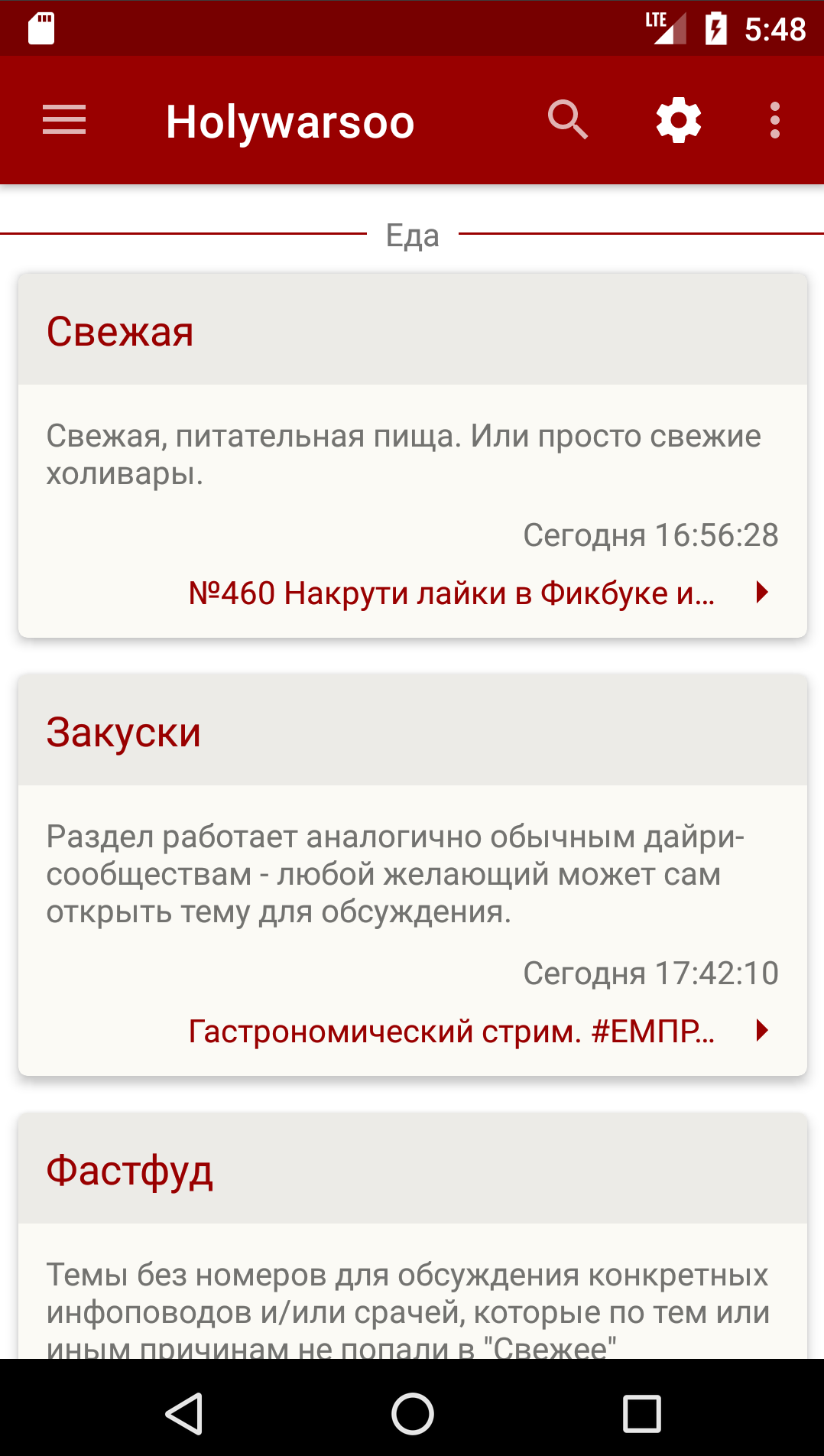This screenshot has height=1456, width=824.
Task: Go to the home screen
Action: 413,1413
